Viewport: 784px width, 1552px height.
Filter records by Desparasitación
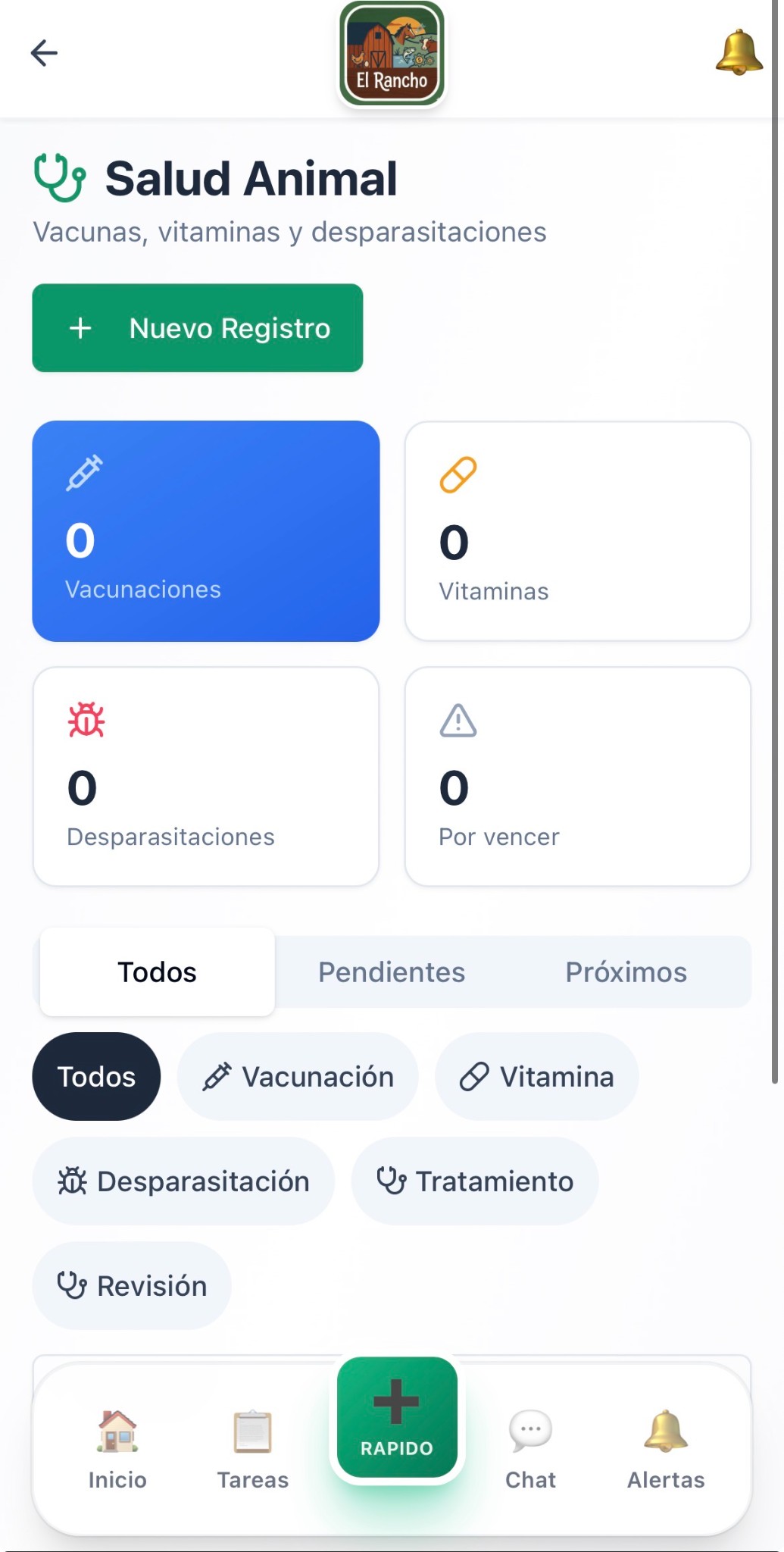[183, 1181]
